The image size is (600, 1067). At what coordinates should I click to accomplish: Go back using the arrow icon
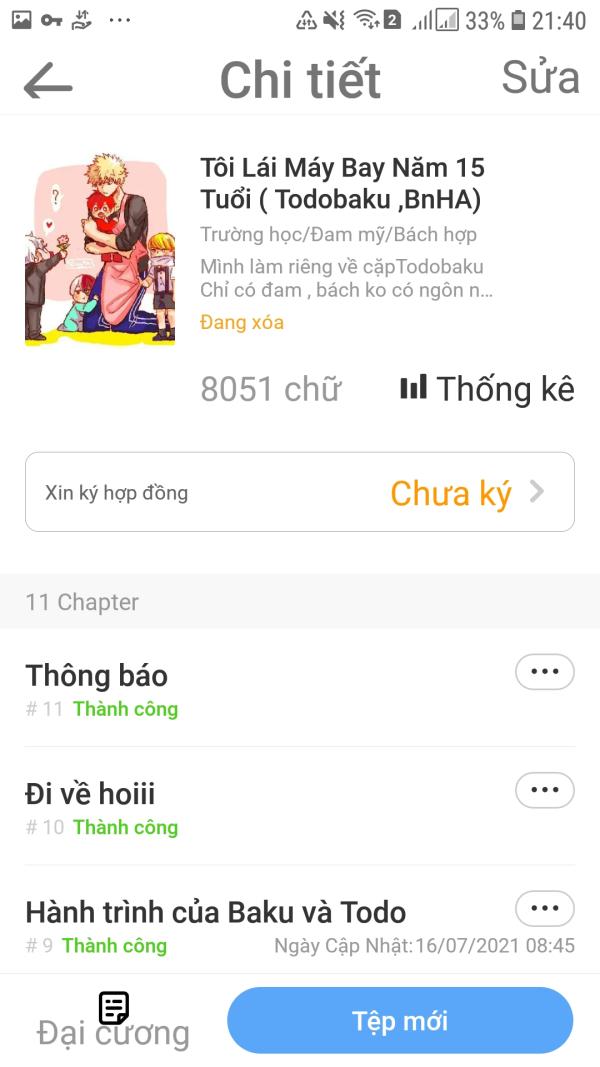48,82
